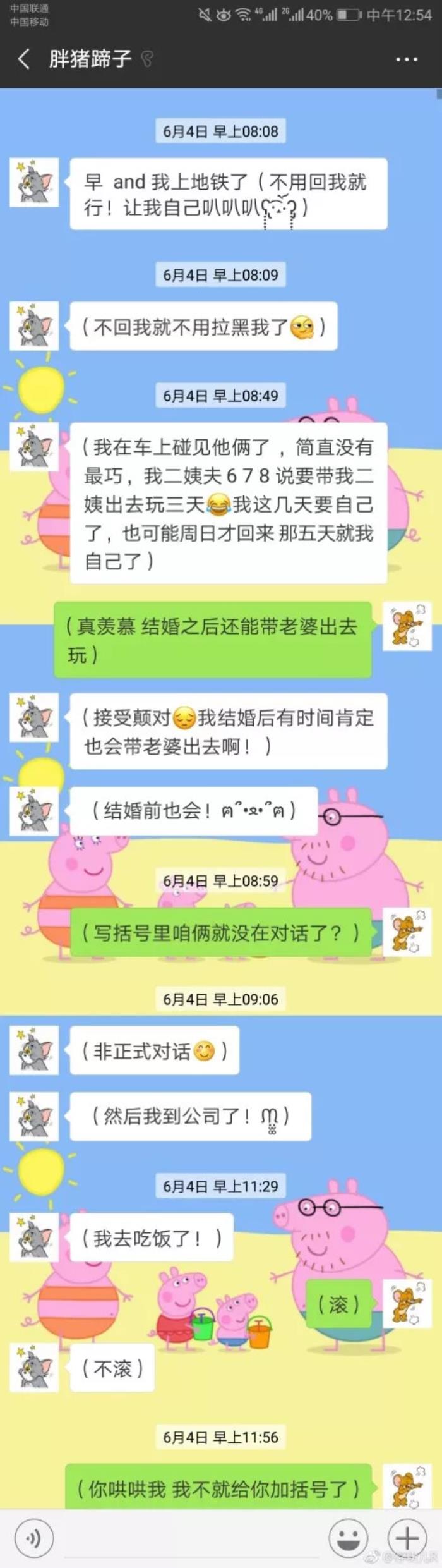442x1568 pixels.
Task: Switch to voice message input
Action: click(x=33, y=1538)
